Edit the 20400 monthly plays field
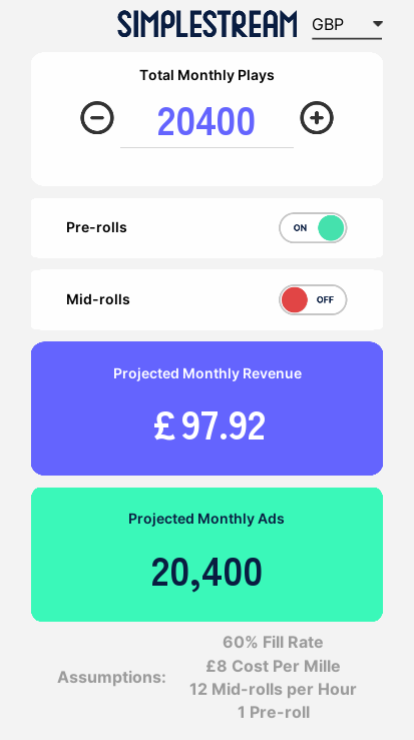Image resolution: width=414 pixels, height=740 pixels. (207, 122)
